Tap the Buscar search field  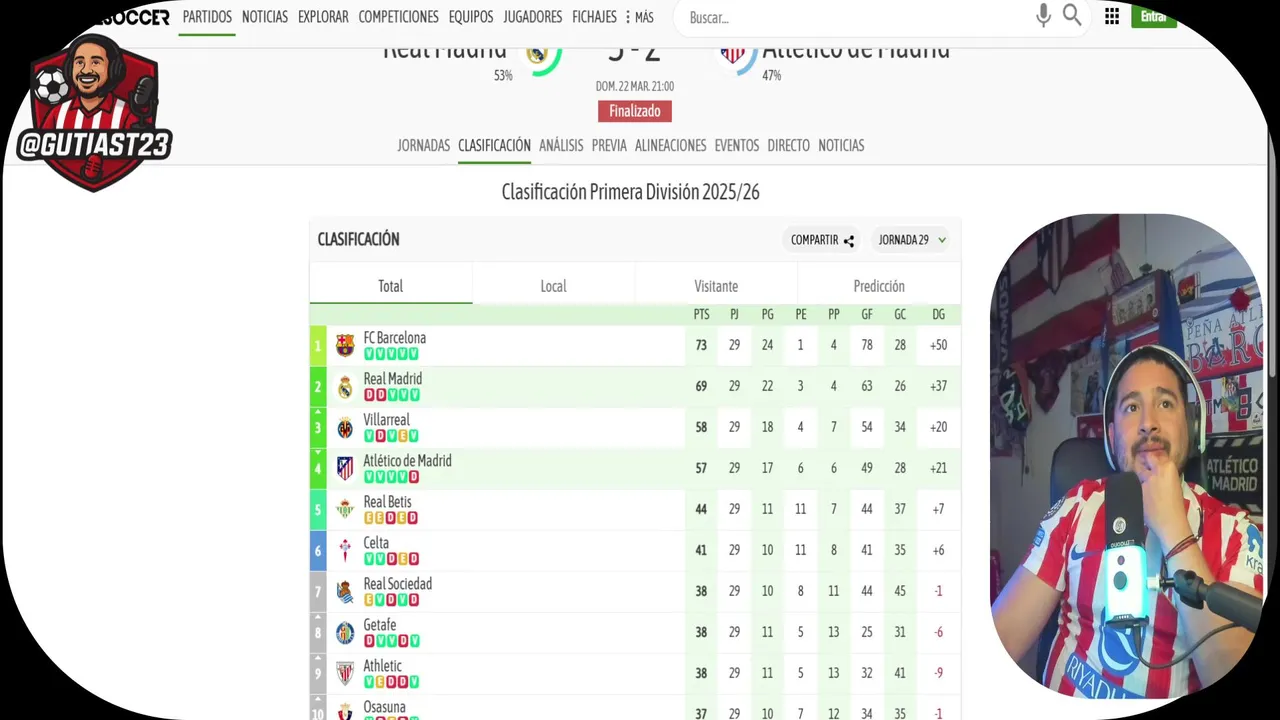[x=850, y=17]
